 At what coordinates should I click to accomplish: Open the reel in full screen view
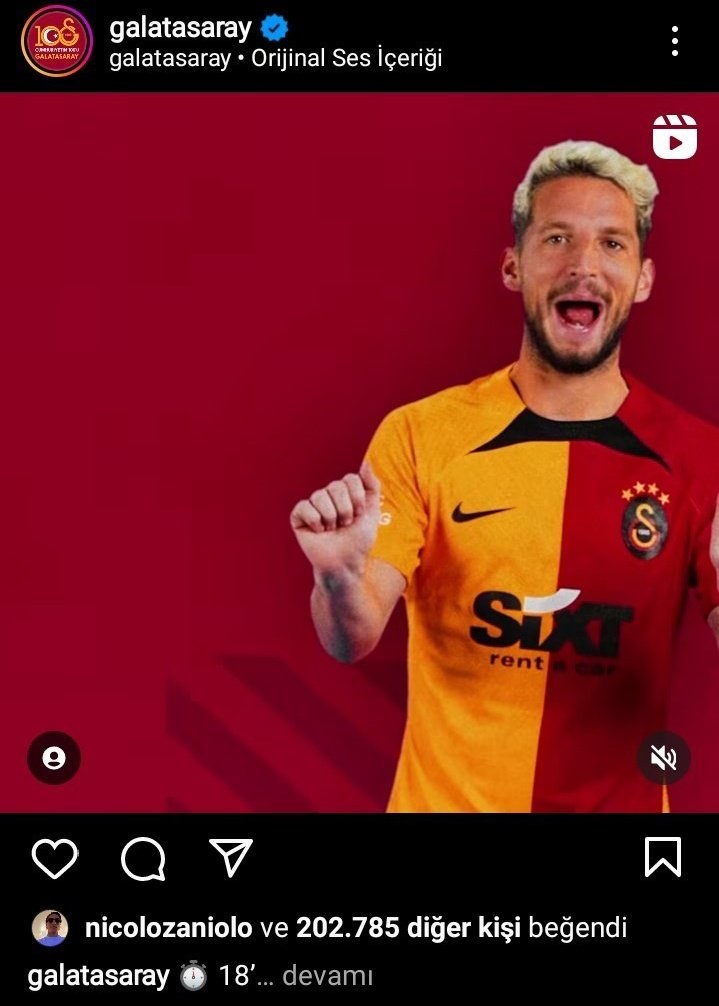pos(674,137)
